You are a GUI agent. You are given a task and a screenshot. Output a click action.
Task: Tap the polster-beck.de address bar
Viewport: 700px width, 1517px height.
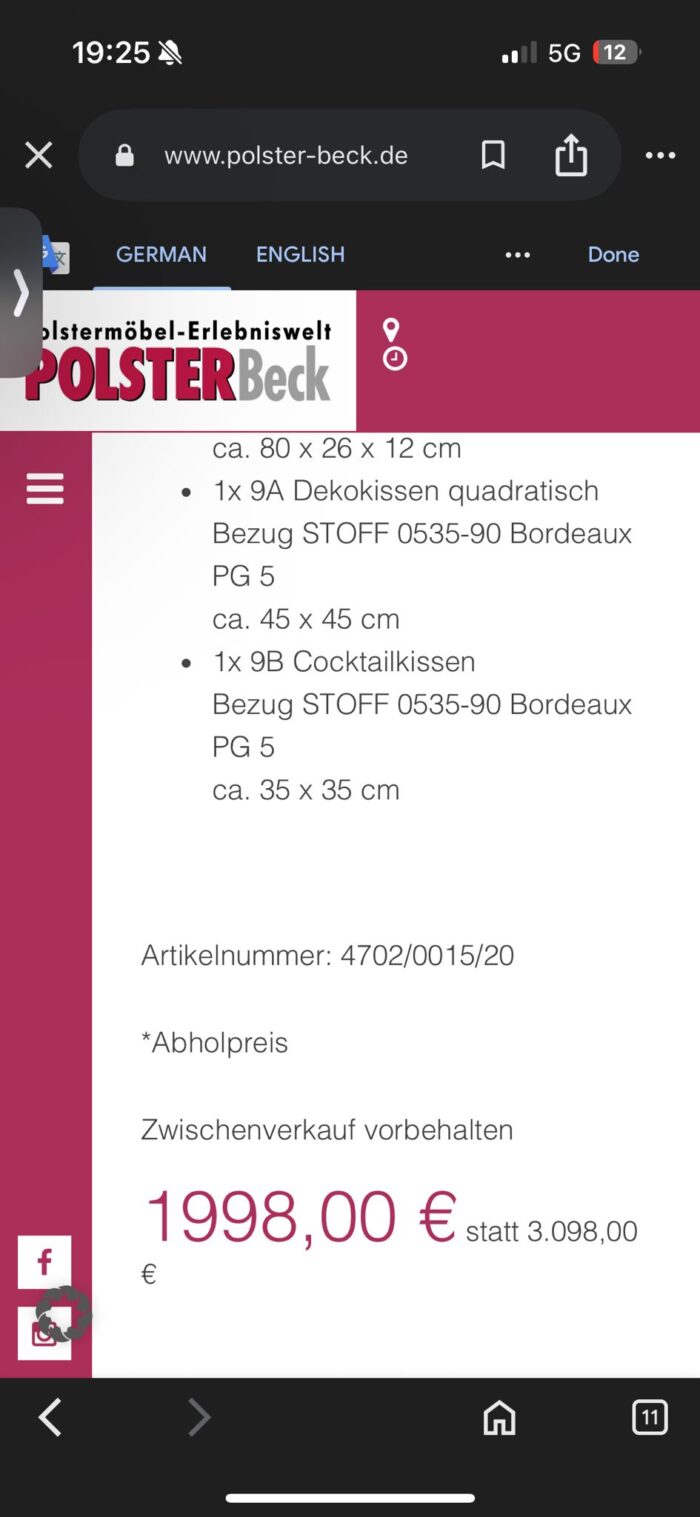[285, 155]
